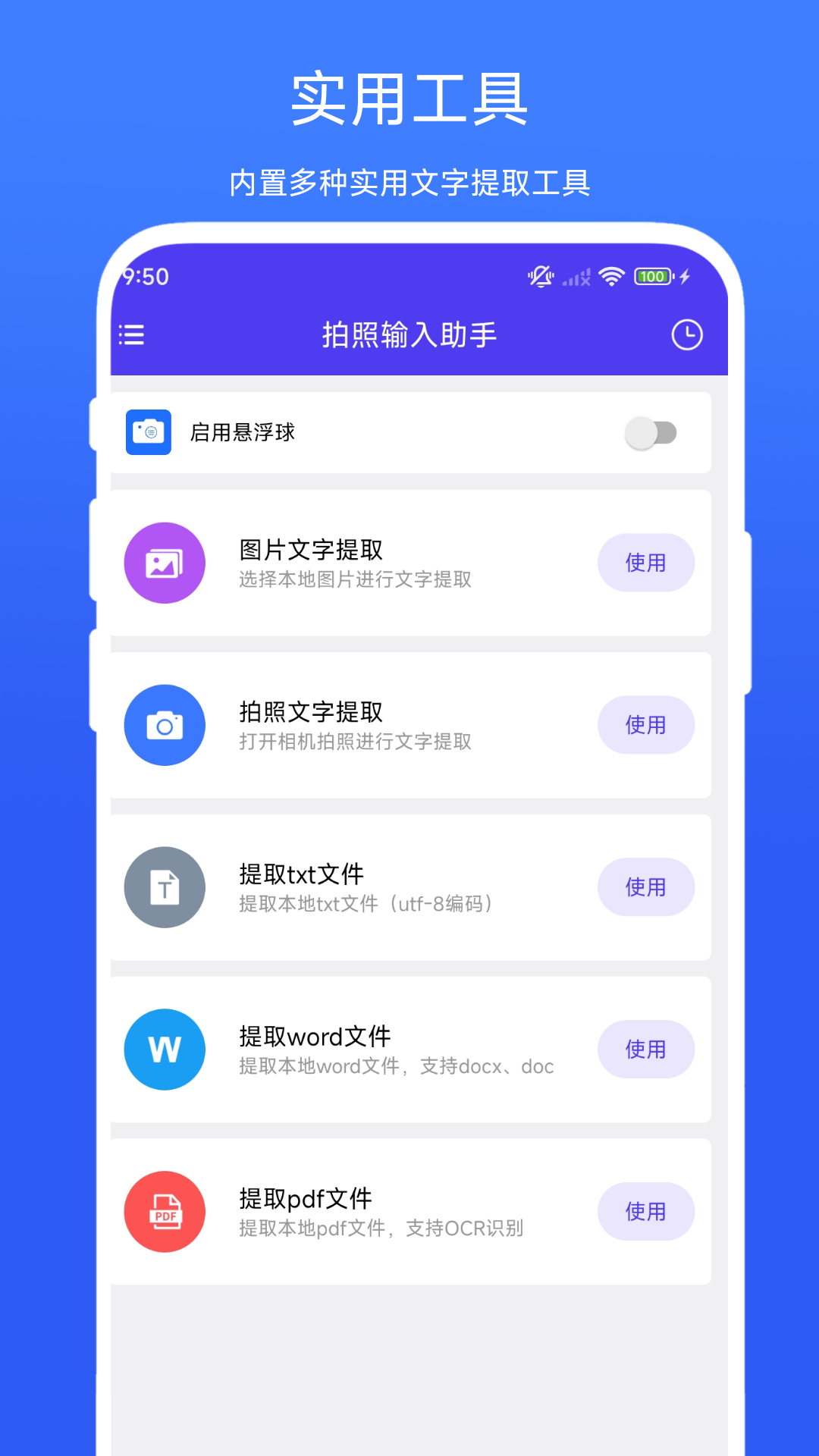Enable the 启用悬浮球 switch
Viewport: 819px width, 1456px height.
click(x=654, y=431)
